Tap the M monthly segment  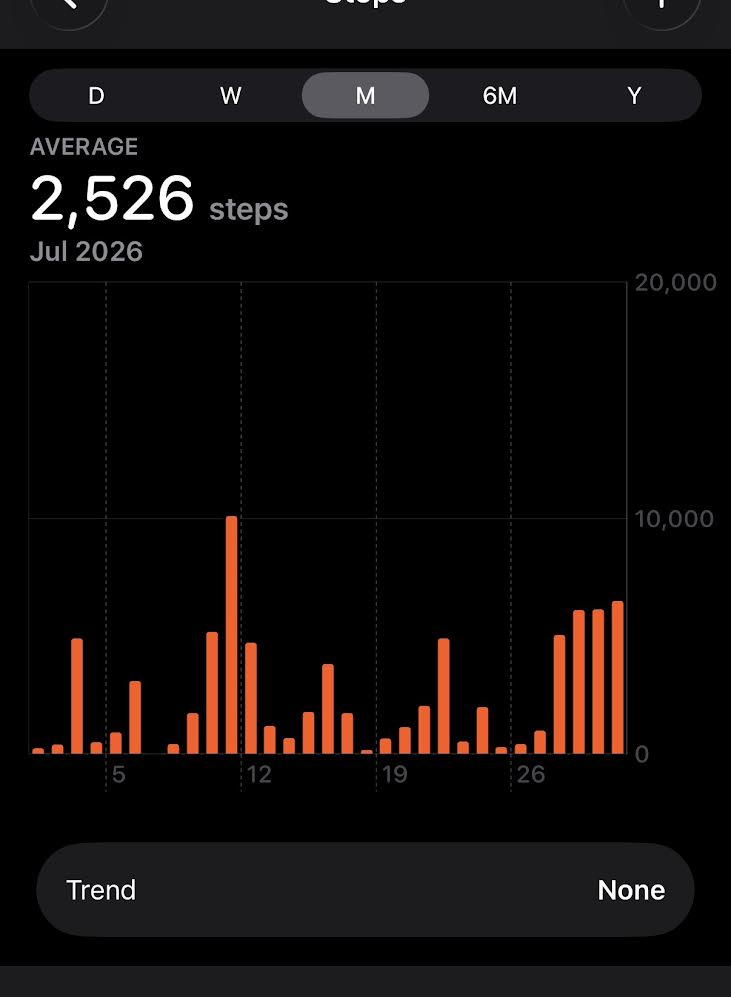366,95
